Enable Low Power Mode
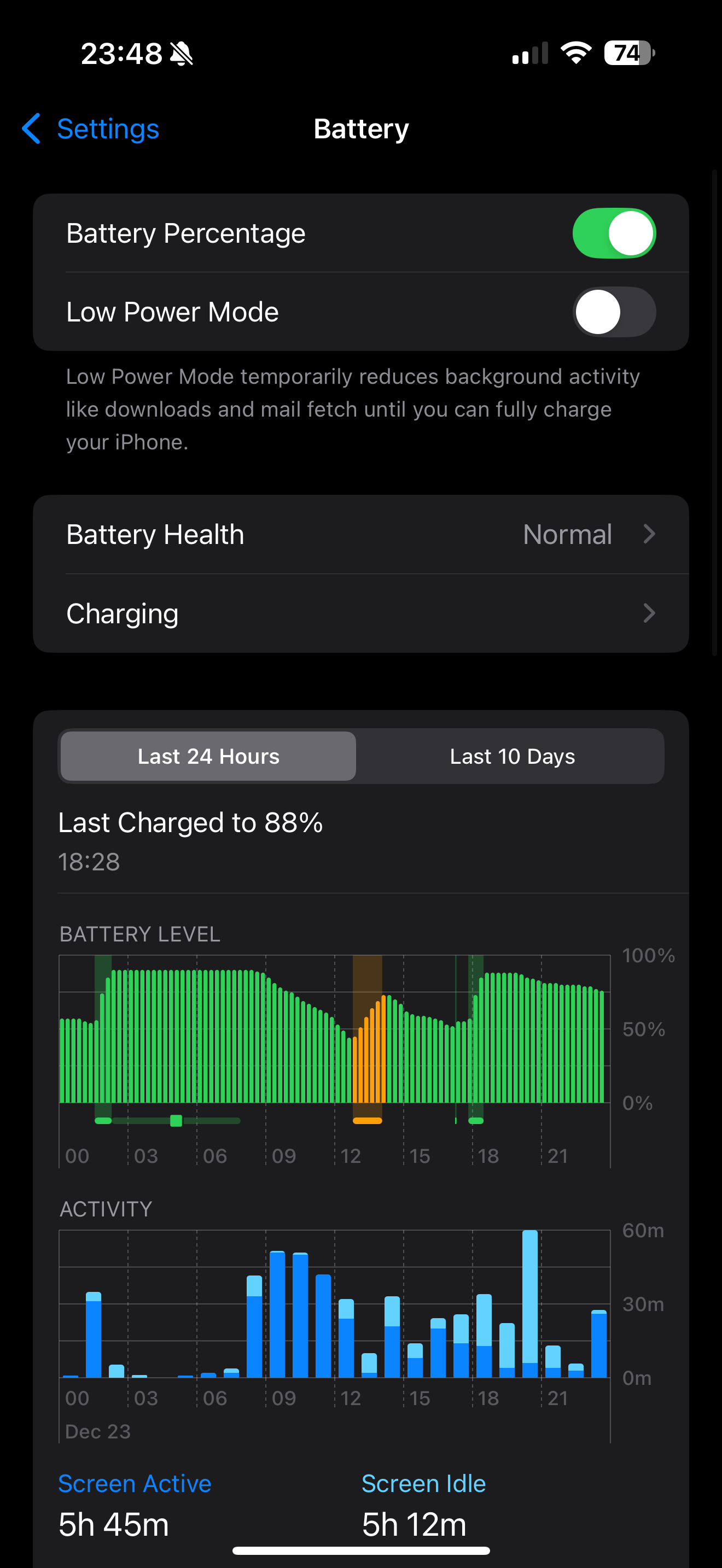Image resolution: width=722 pixels, height=1568 pixels. tap(614, 312)
